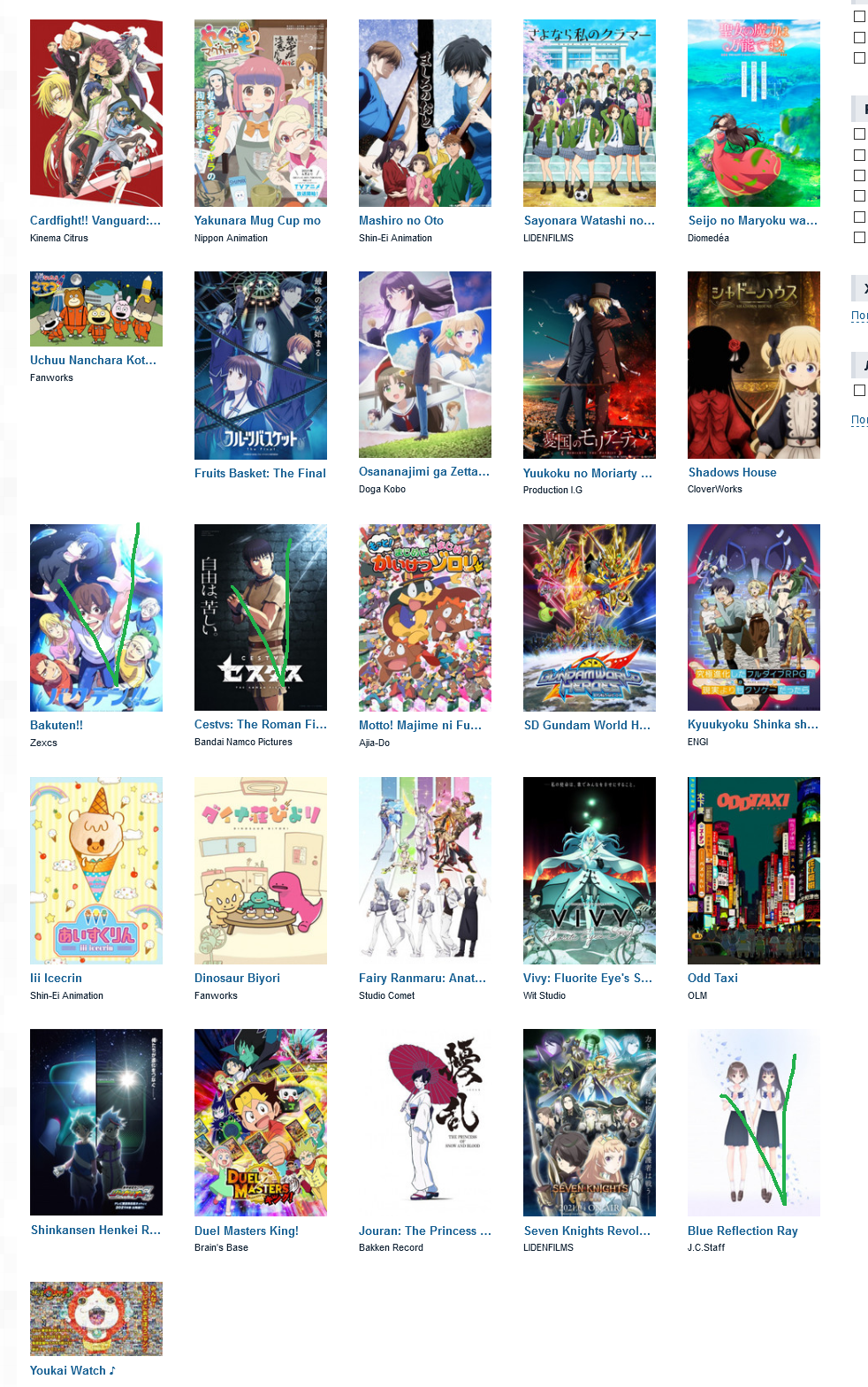Open Yakunara Mug Cup mo poster

coord(261,113)
